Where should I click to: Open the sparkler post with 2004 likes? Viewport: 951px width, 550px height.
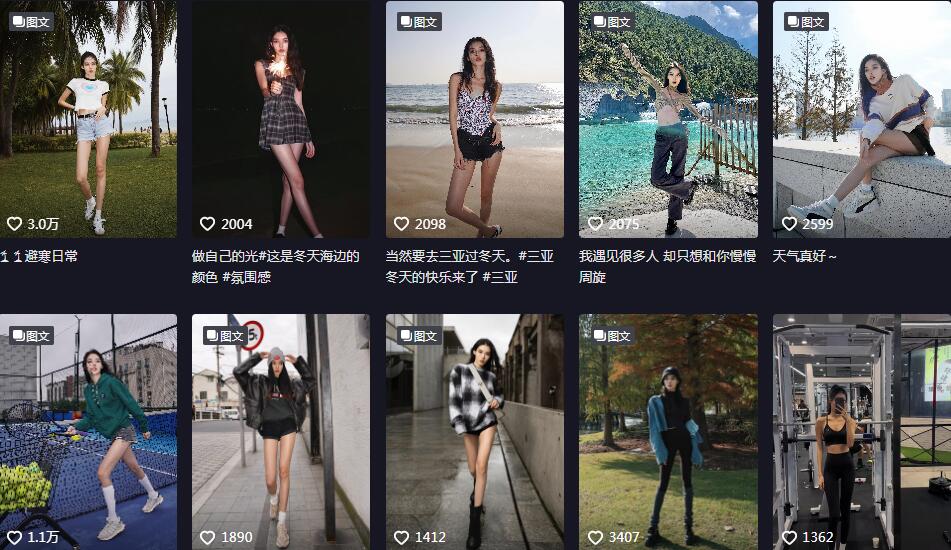[281, 118]
